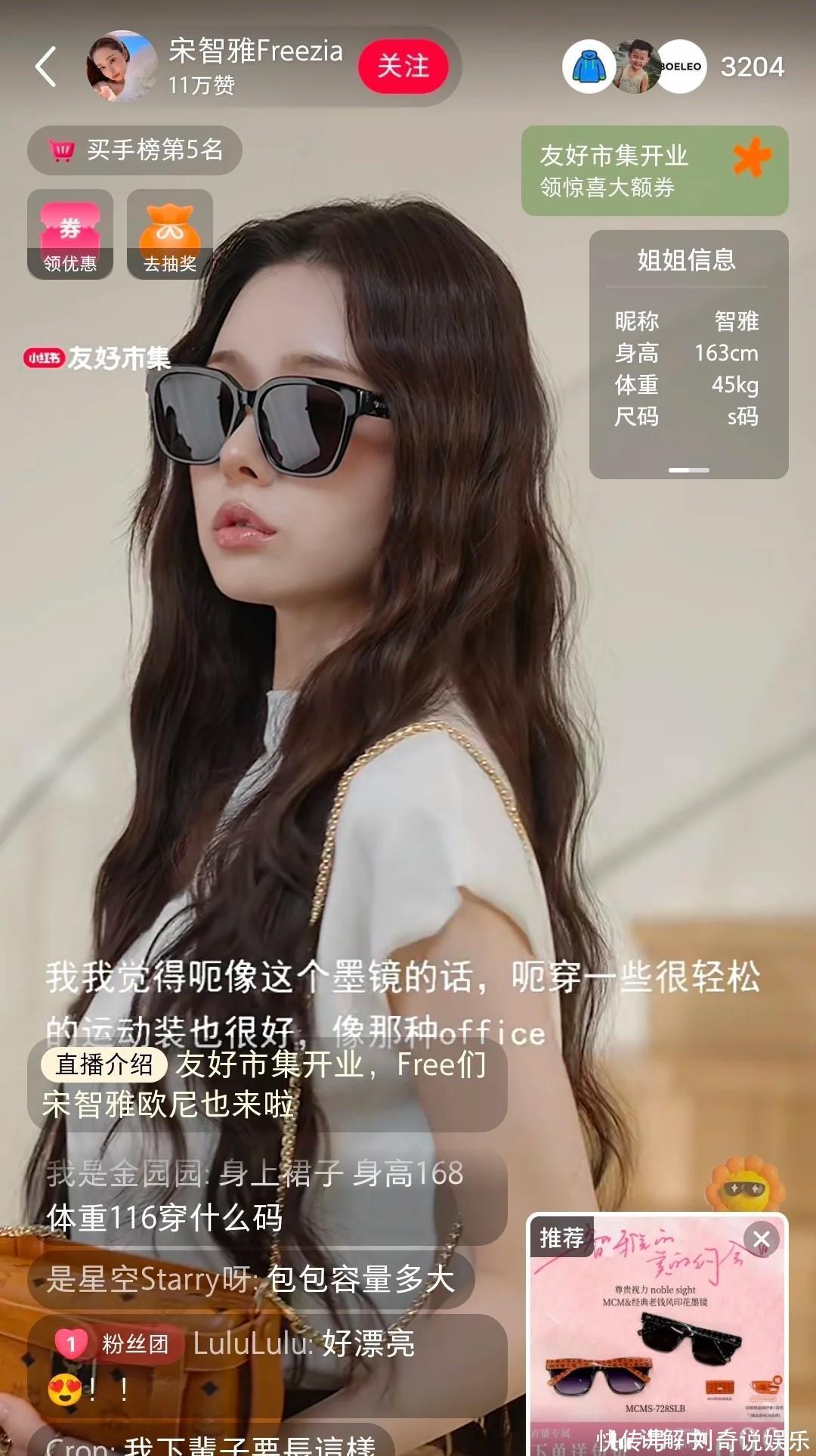Open the viewer list showing 3204
Image resolution: width=816 pixels, height=1456 pixels.
tap(751, 67)
